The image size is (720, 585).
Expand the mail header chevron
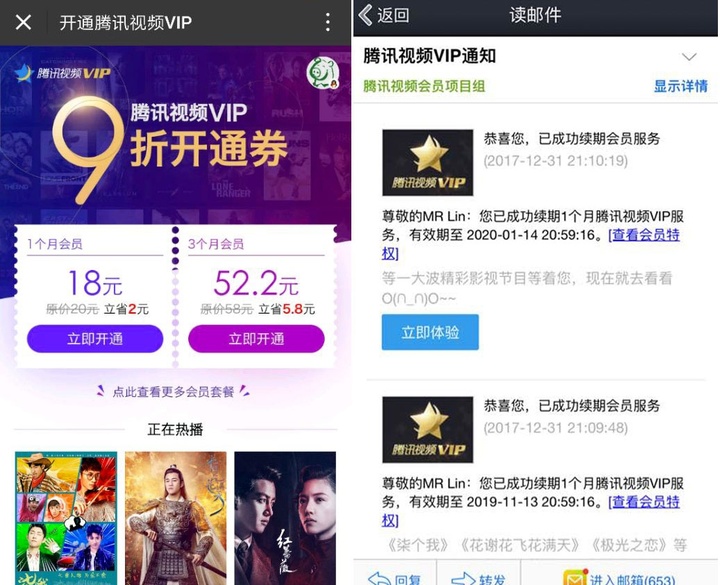(x=689, y=57)
